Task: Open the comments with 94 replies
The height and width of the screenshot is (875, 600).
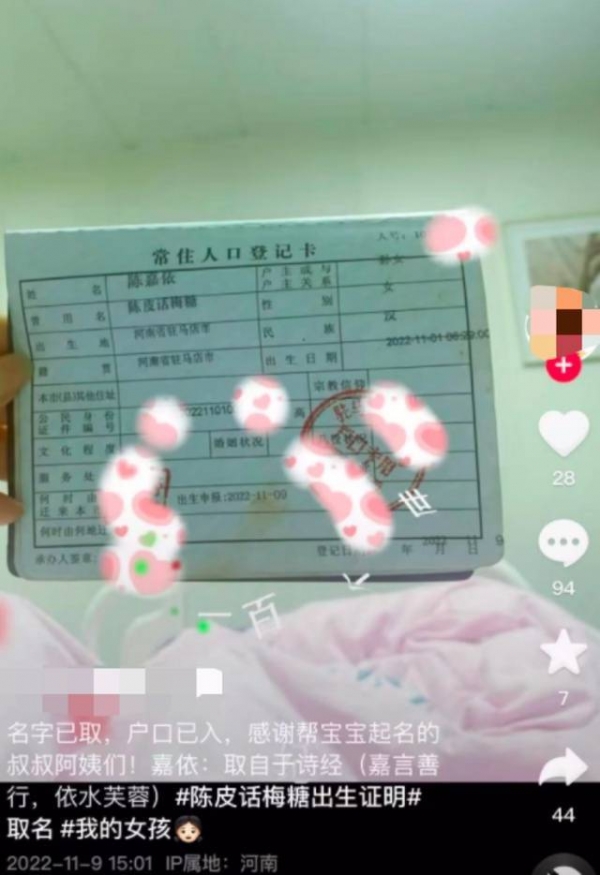Action: coord(563,544)
